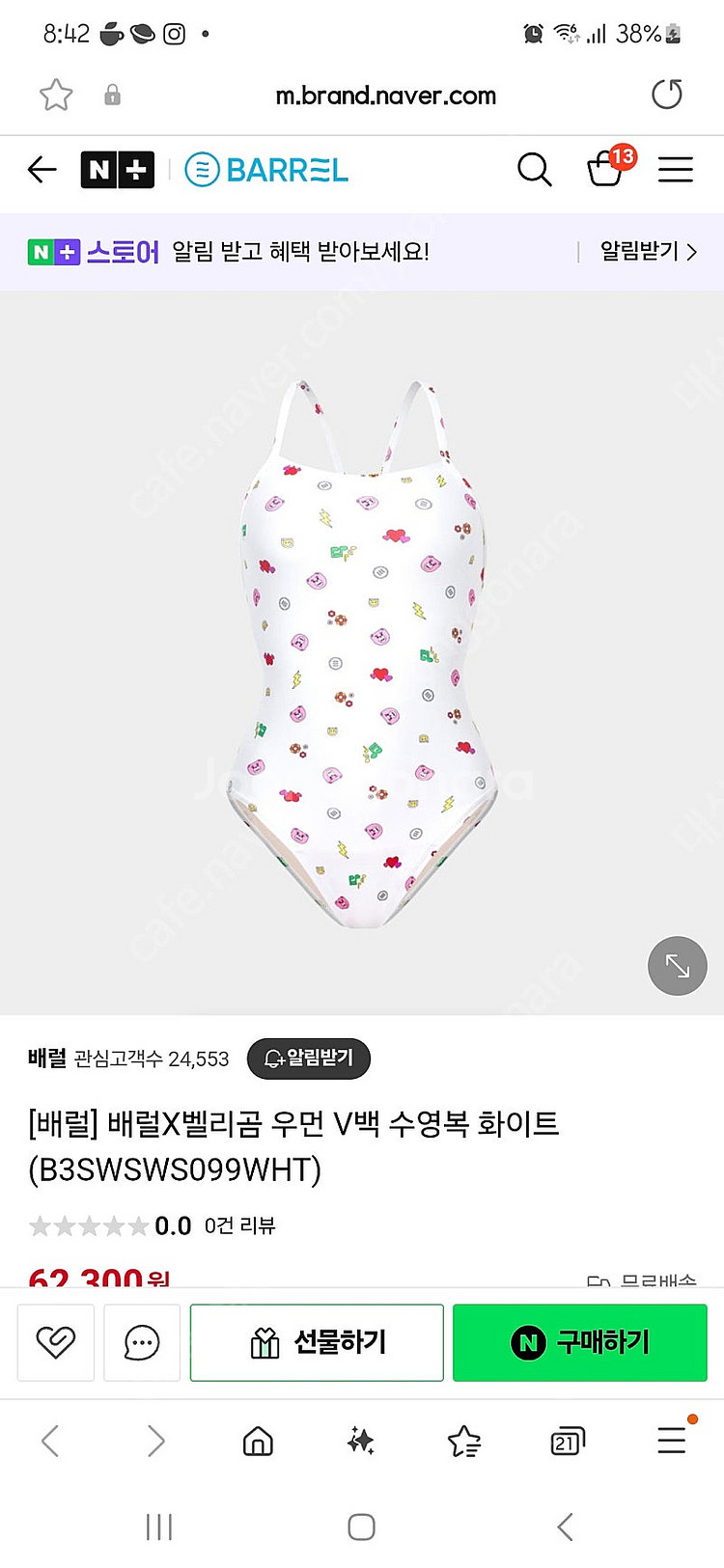Image resolution: width=724 pixels, height=1568 pixels.
Task: Go back with the arrow icon
Action: [x=42, y=170]
